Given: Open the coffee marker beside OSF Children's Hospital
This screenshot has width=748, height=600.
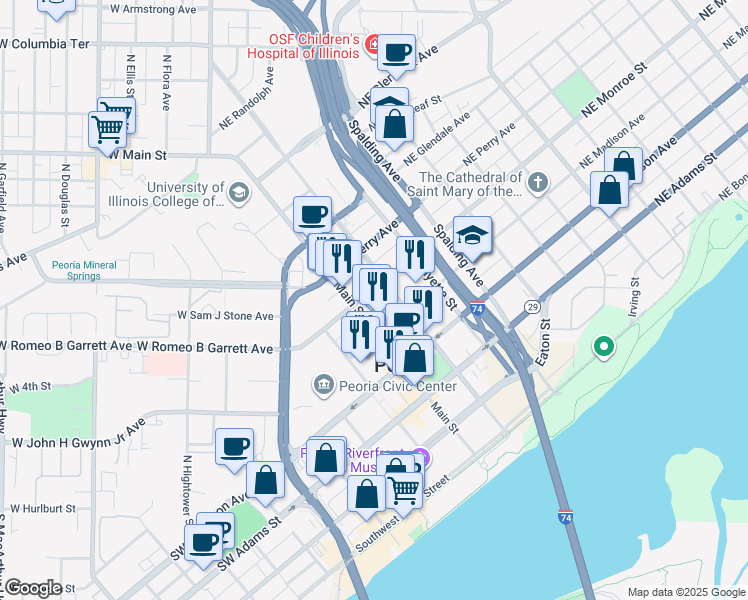Looking at the screenshot, I should pyautogui.click(x=396, y=55).
